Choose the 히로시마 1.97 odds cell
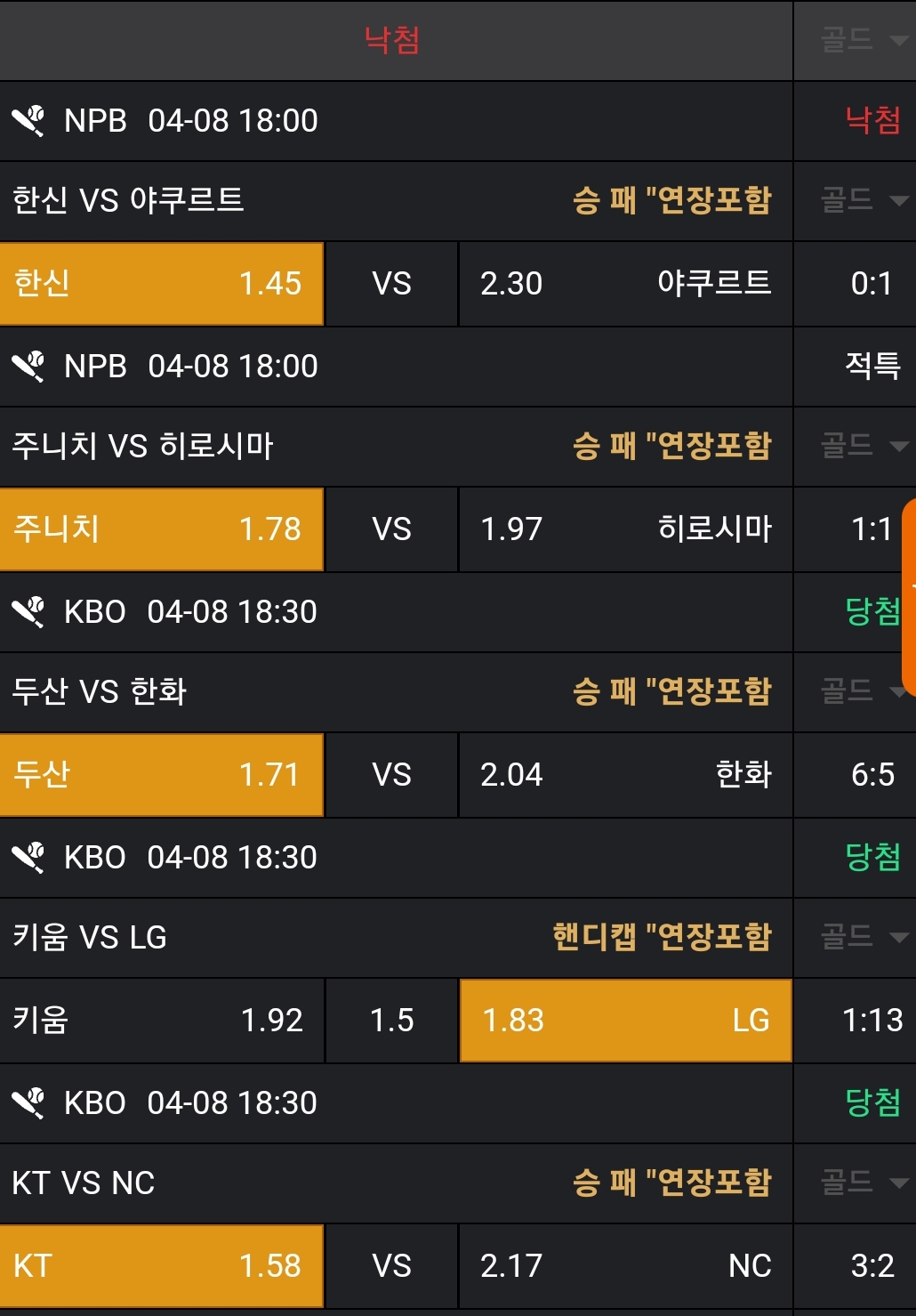This screenshot has width=916, height=1316. point(625,529)
